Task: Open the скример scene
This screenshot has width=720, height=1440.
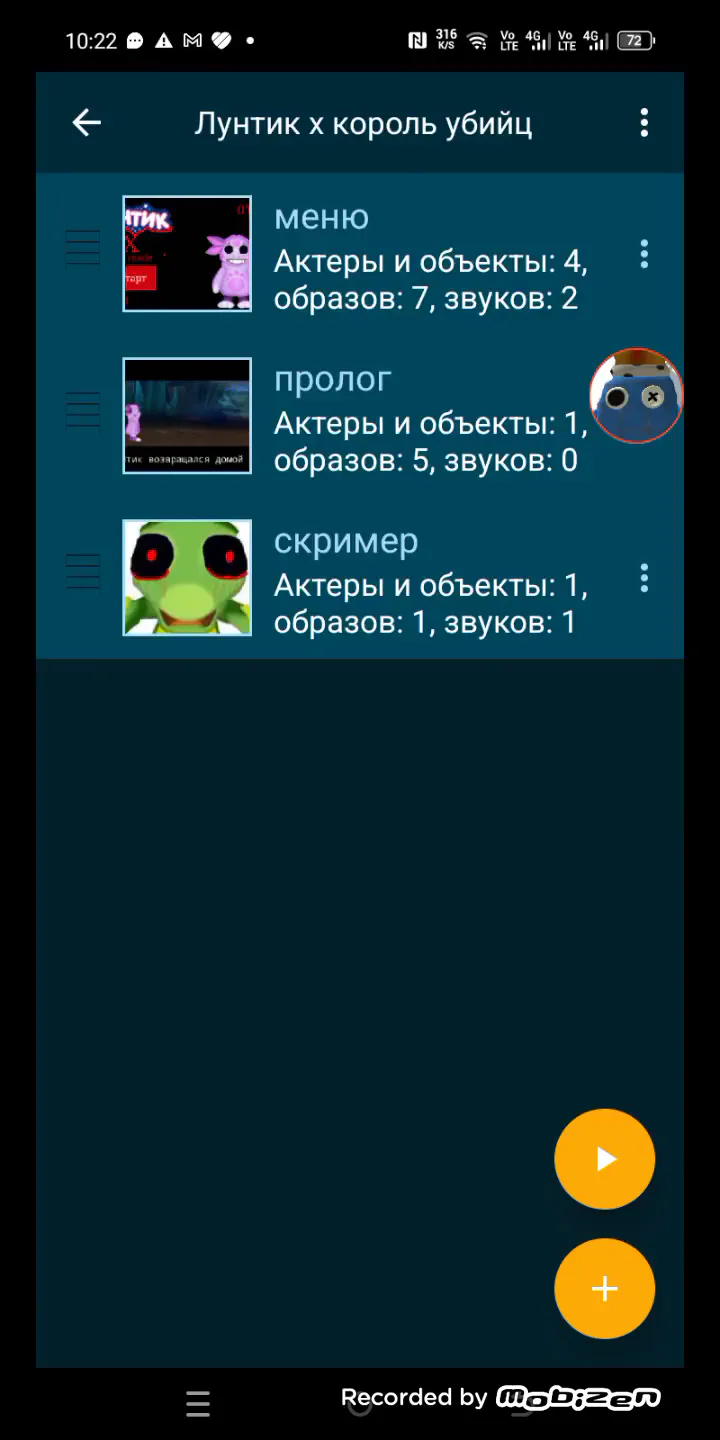Action: [360, 578]
